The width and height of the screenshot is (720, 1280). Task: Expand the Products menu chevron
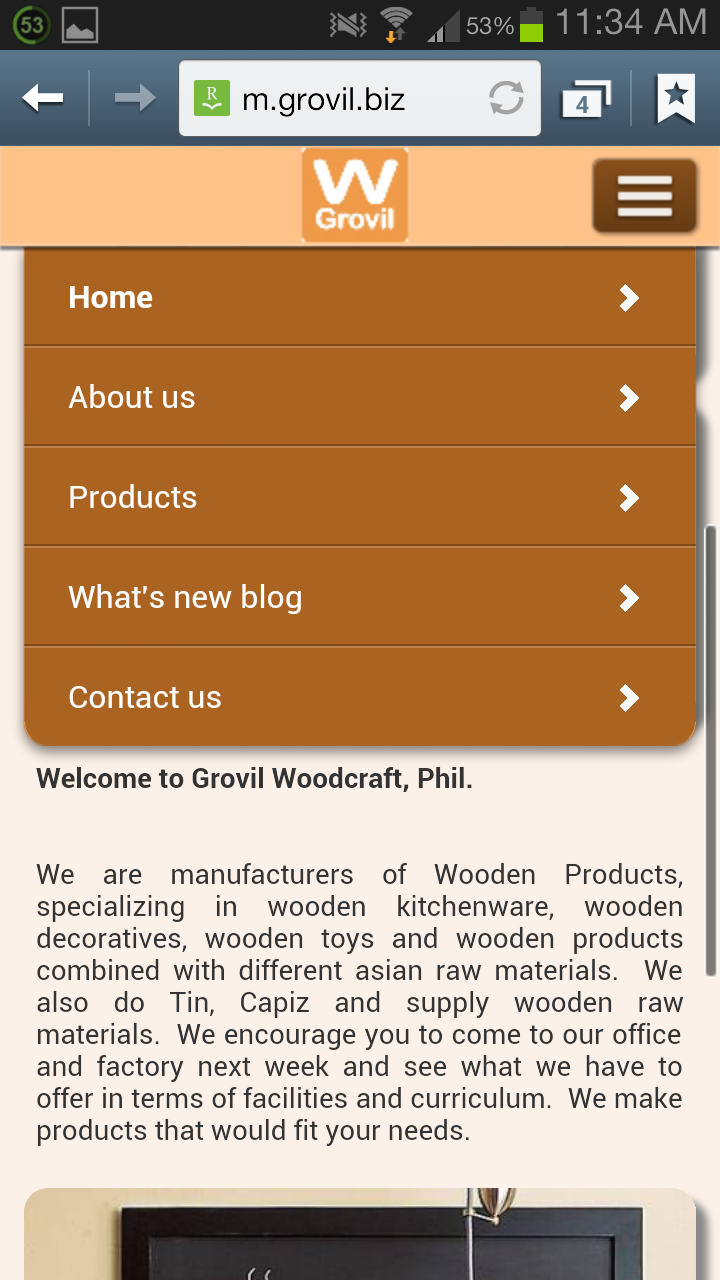pos(628,497)
